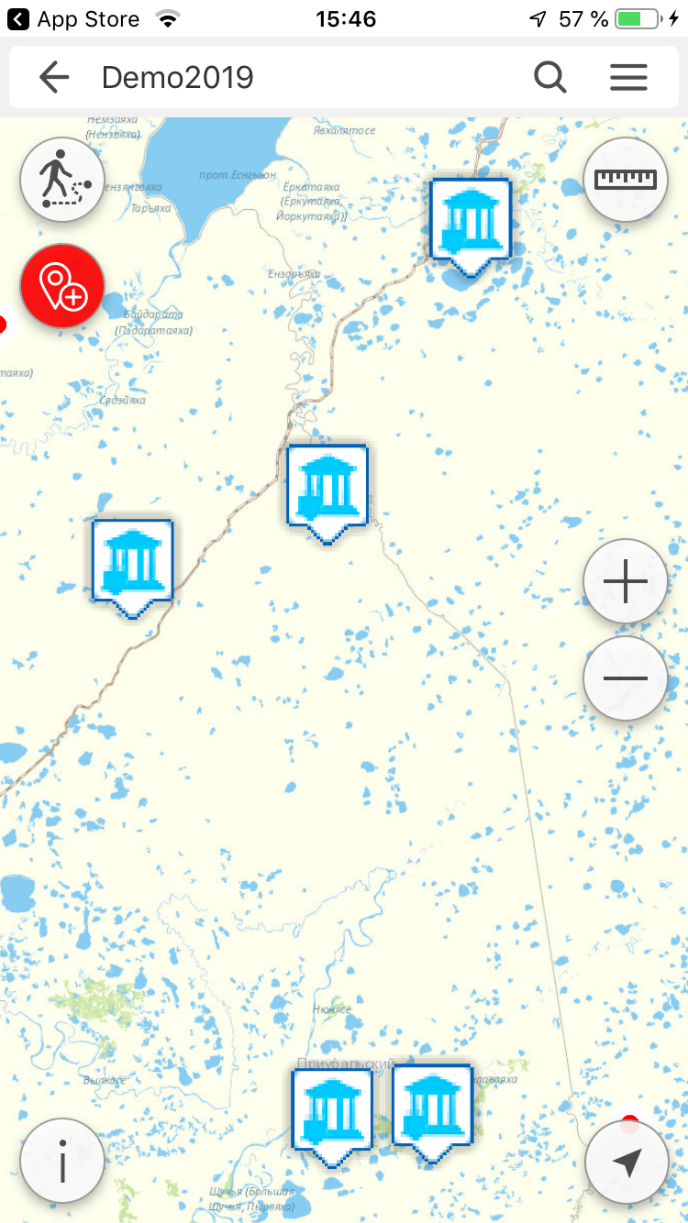Add a new point with red pin button

click(63, 286)
